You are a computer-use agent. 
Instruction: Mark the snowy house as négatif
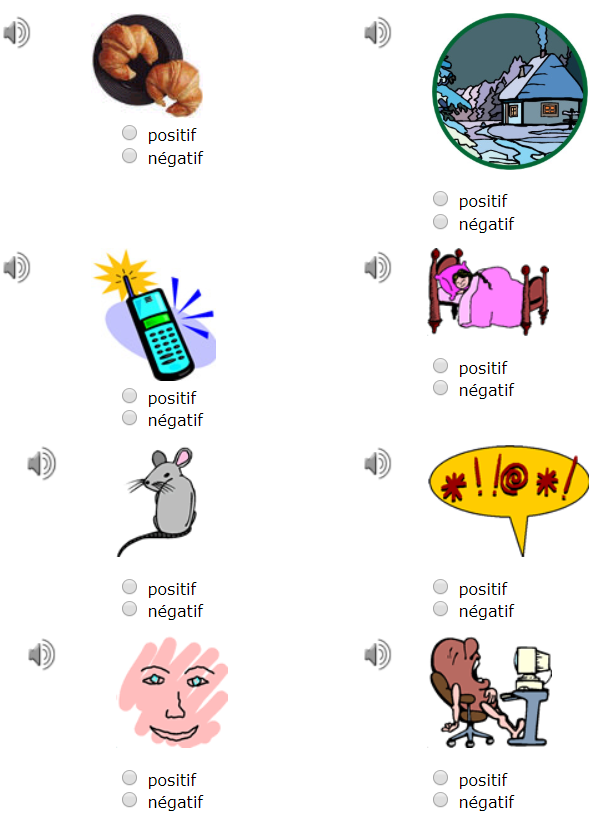440,222
